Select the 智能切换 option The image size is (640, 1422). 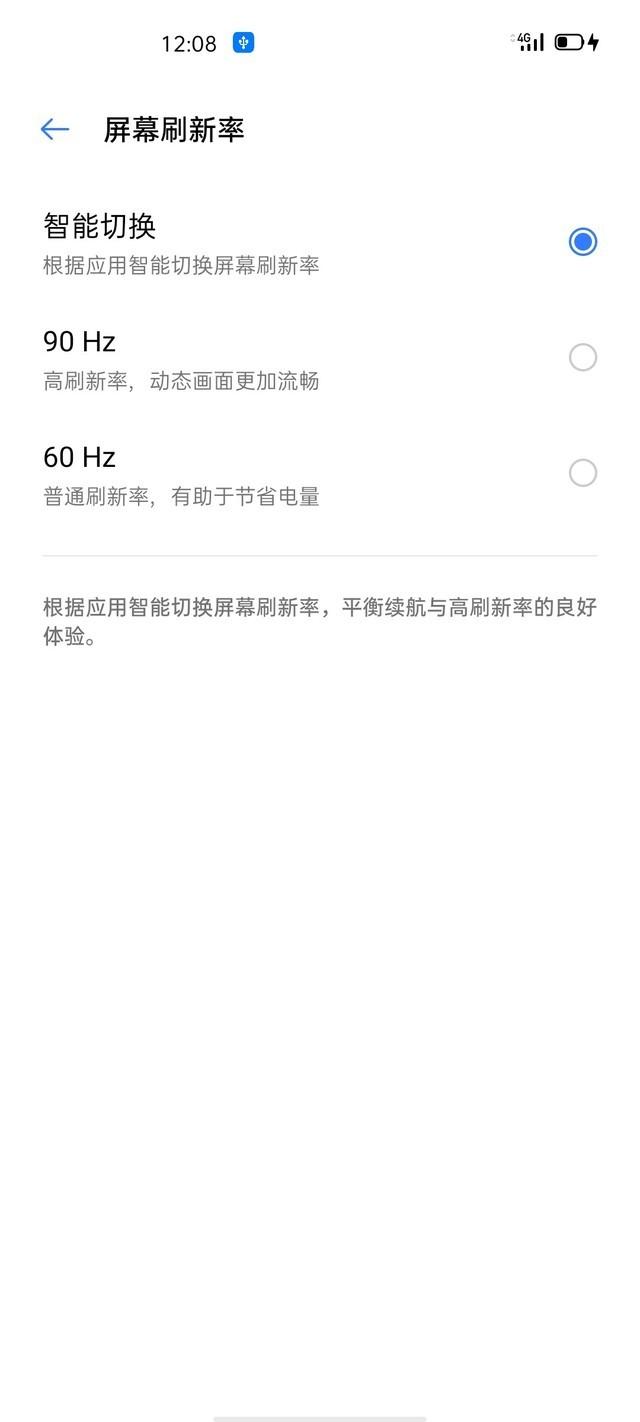[320, 243]
